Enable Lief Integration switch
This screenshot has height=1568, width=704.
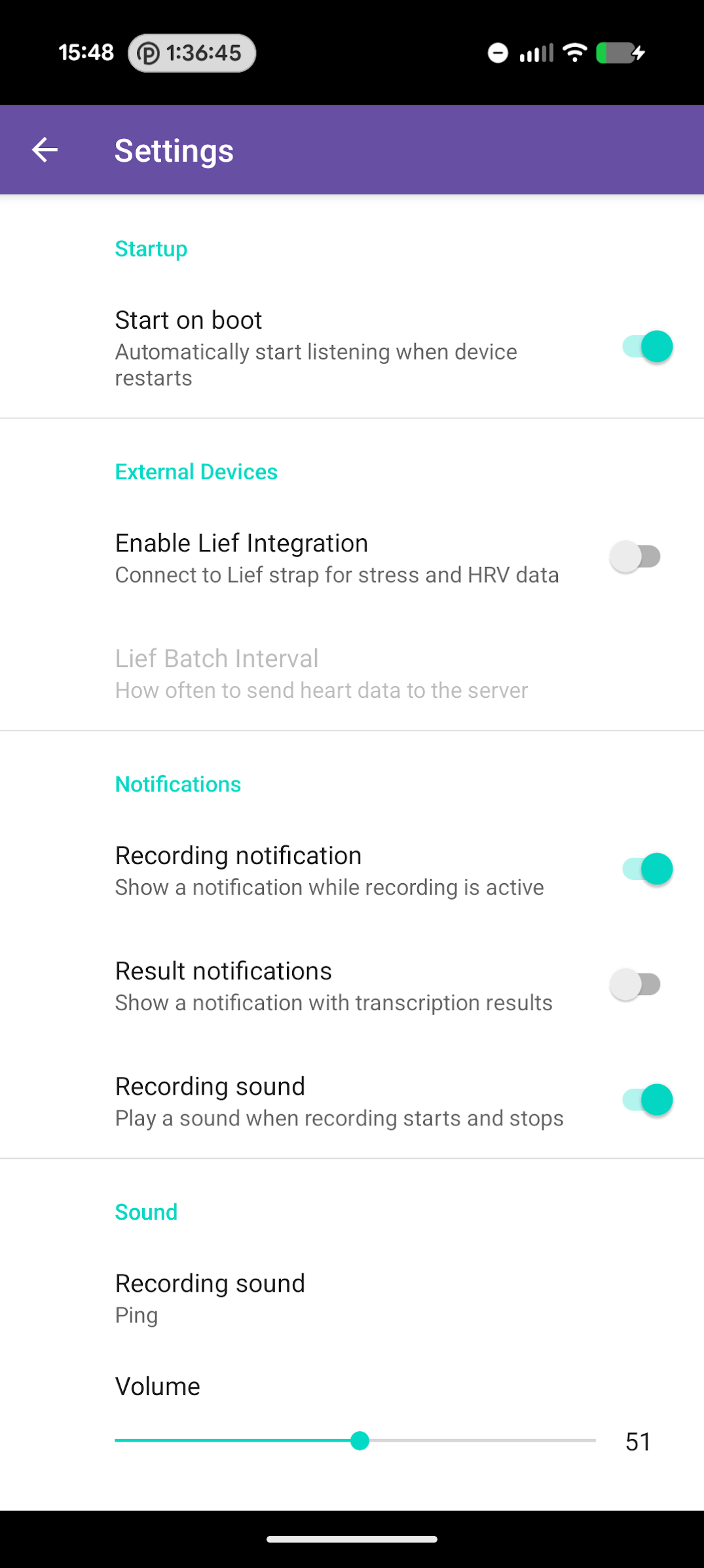(636, 557)
